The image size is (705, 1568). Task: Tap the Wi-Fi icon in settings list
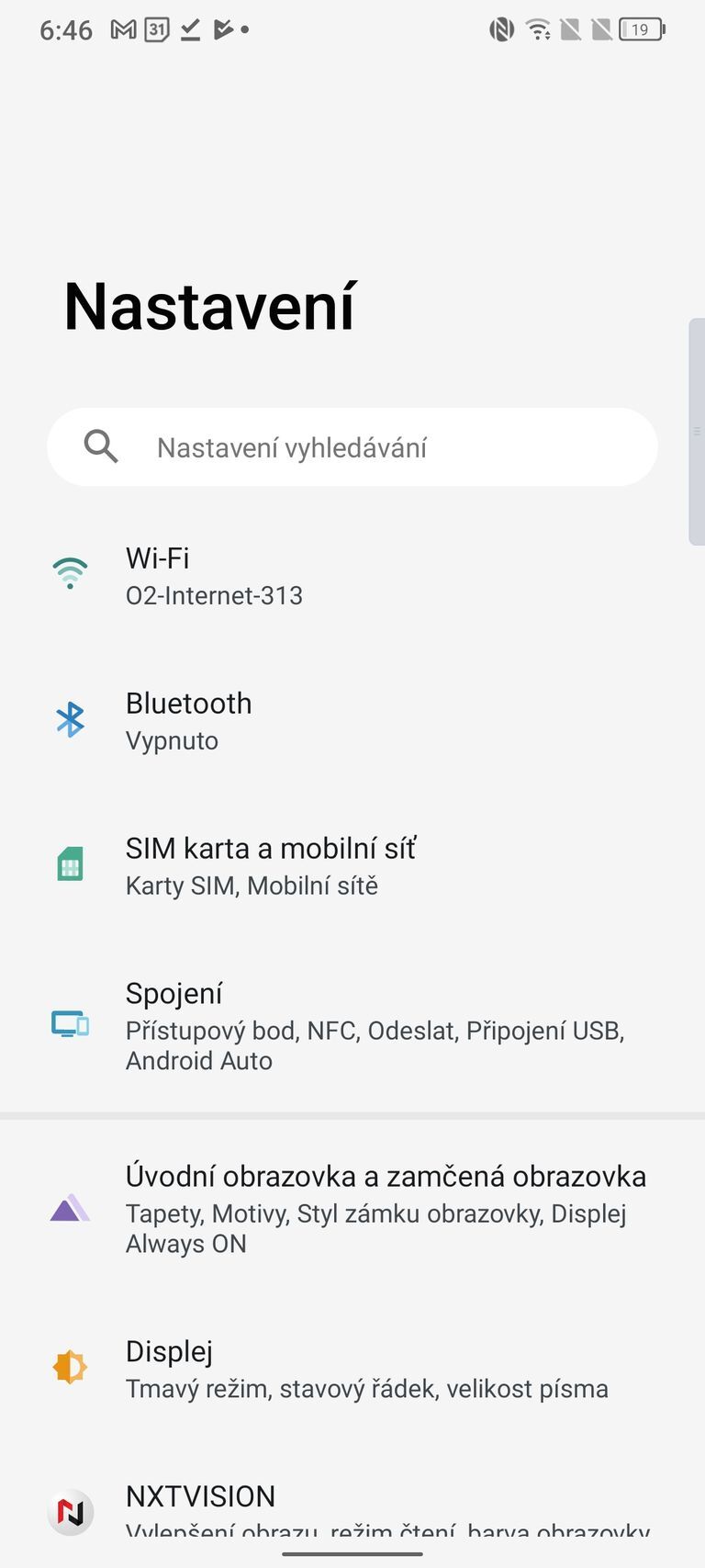pos(70,572)
